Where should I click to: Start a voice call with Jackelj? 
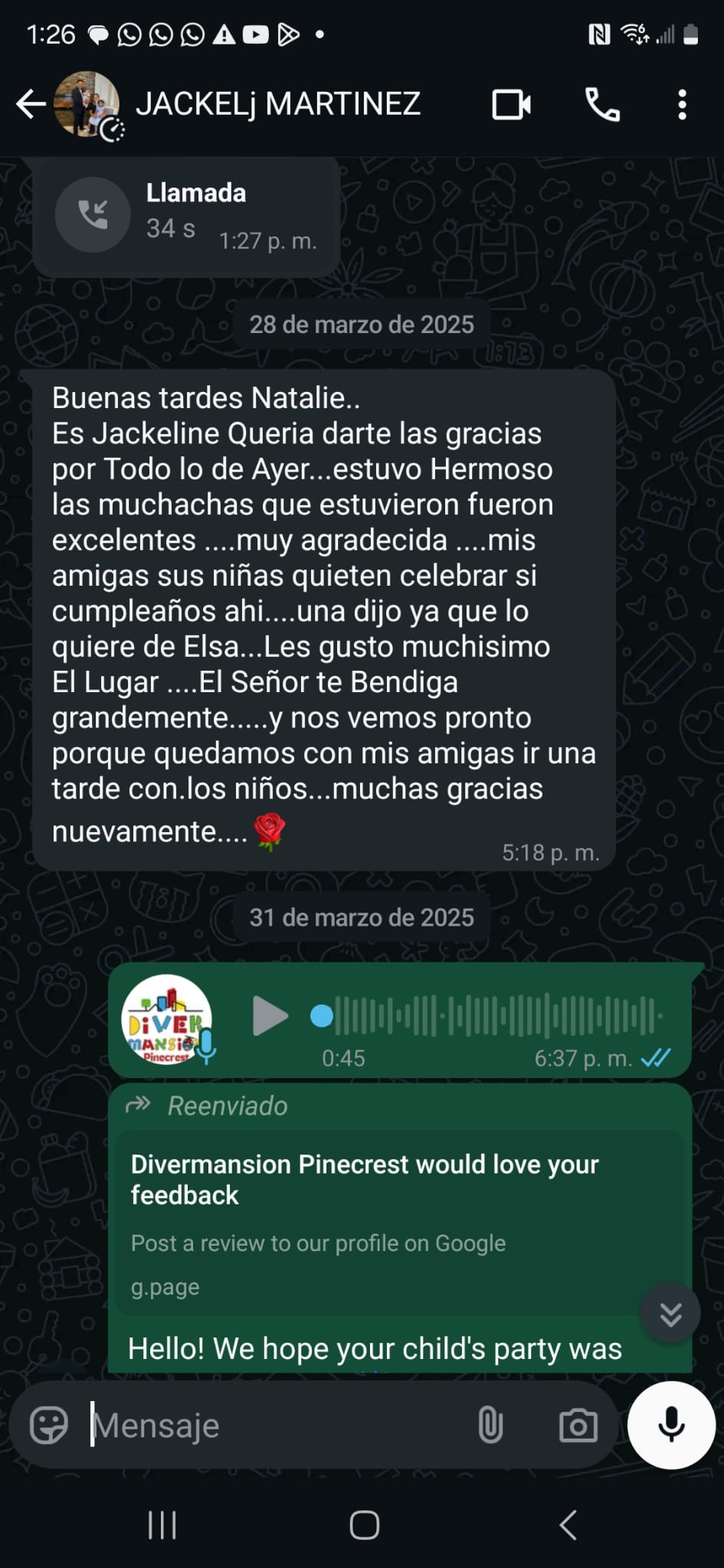pos(602,105)
